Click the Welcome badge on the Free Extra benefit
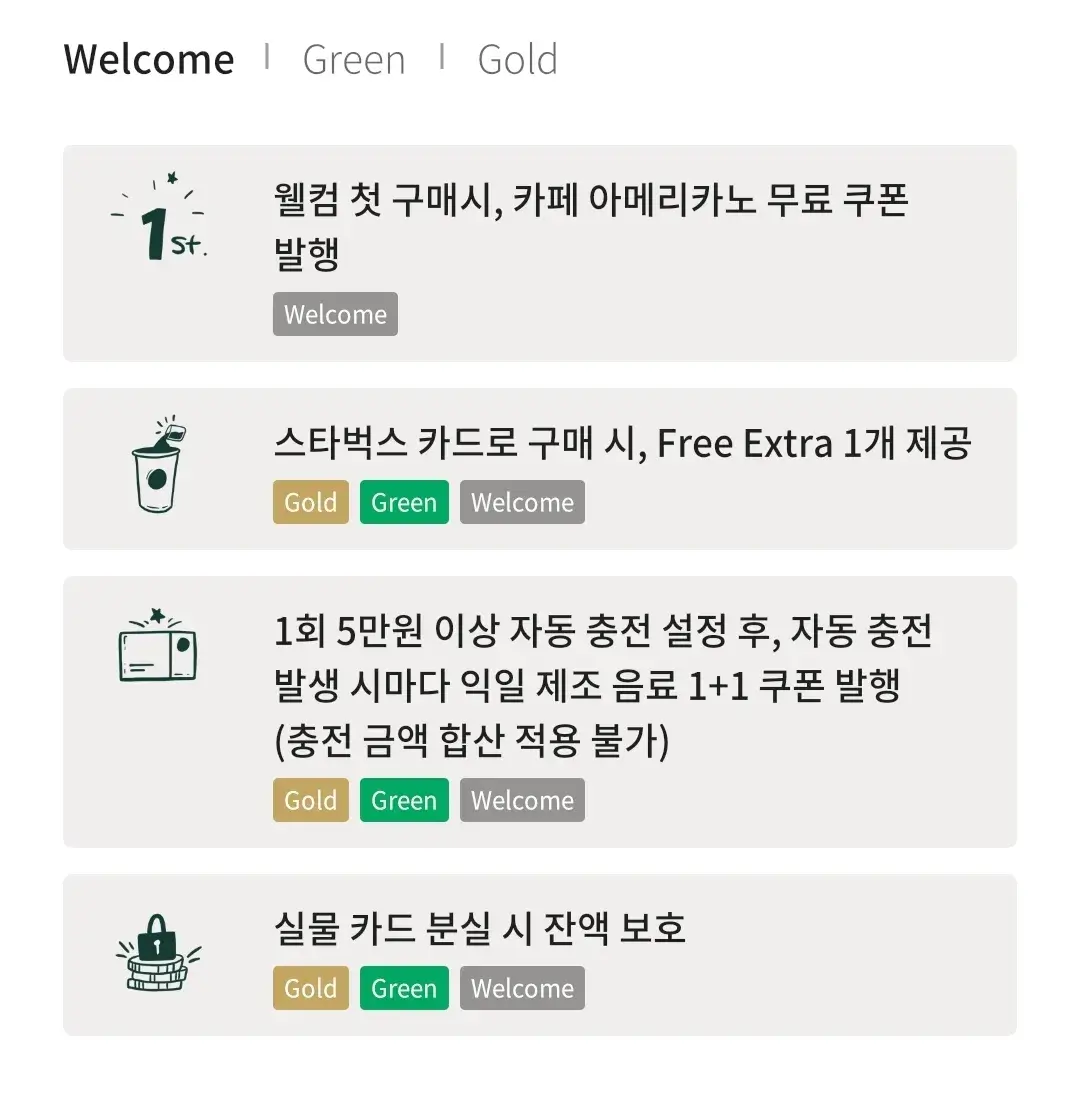Viewport: 1079px width, 1097px height. [521, 502]
